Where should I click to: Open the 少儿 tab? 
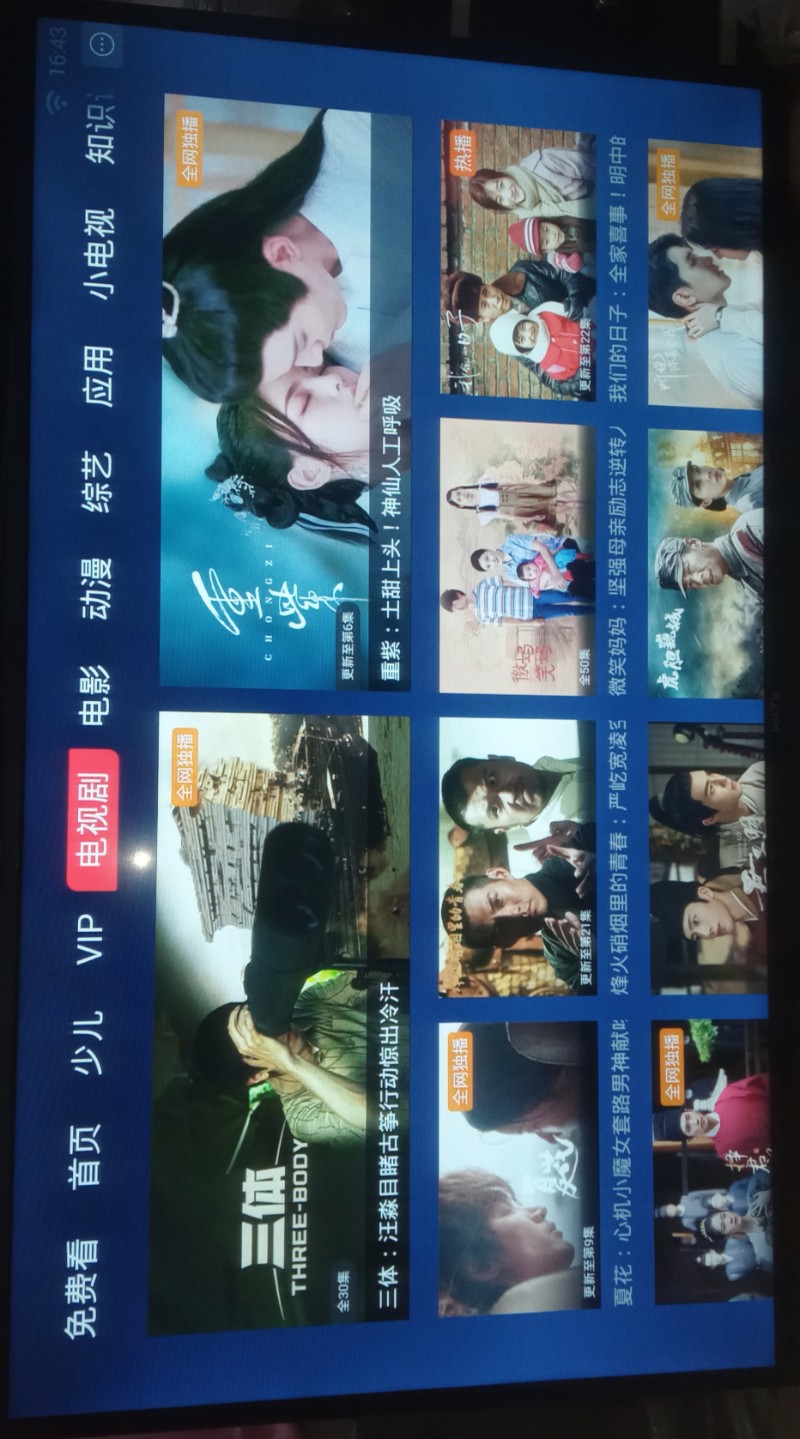pos(88,1043)
